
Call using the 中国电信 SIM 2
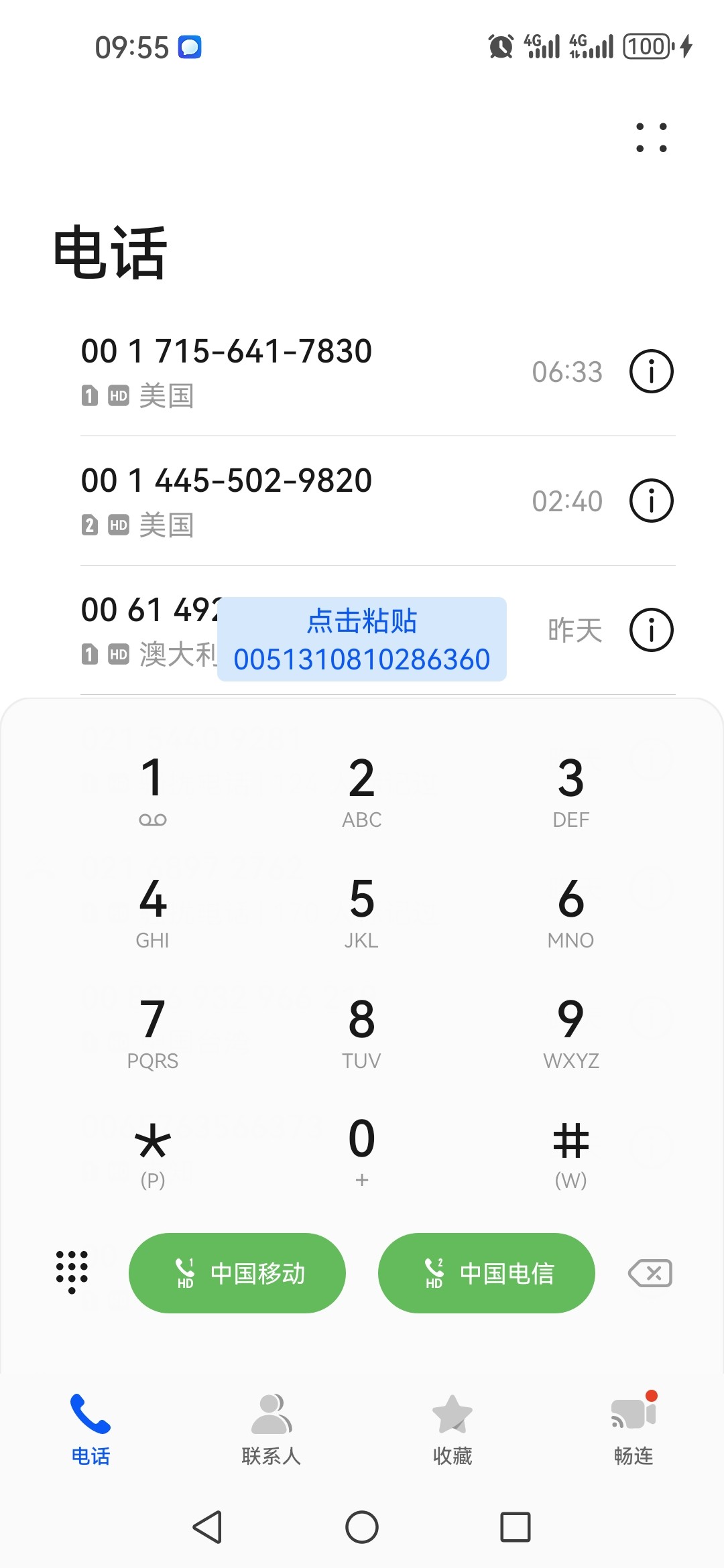[x=487, y=1273]
